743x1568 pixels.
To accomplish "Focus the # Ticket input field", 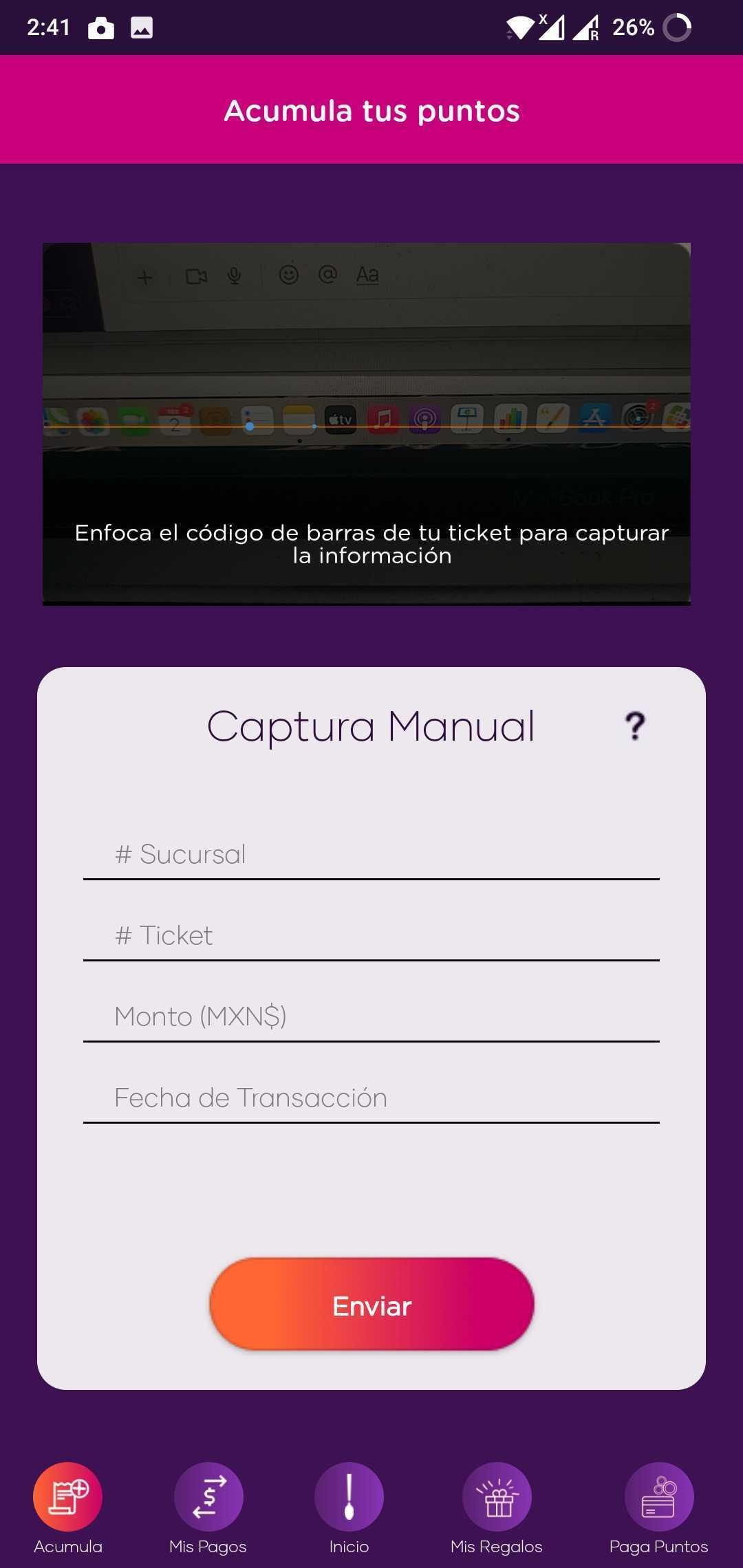I will click(x=371, y=936).
